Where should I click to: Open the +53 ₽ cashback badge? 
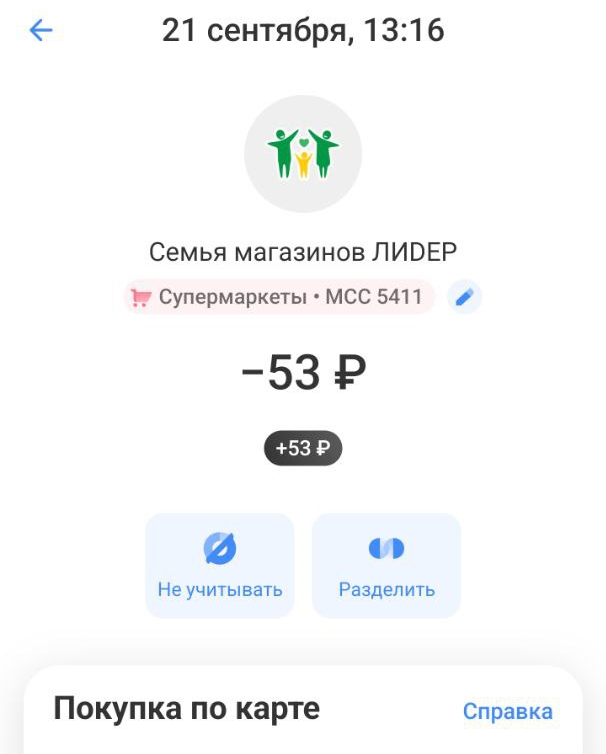303,449
